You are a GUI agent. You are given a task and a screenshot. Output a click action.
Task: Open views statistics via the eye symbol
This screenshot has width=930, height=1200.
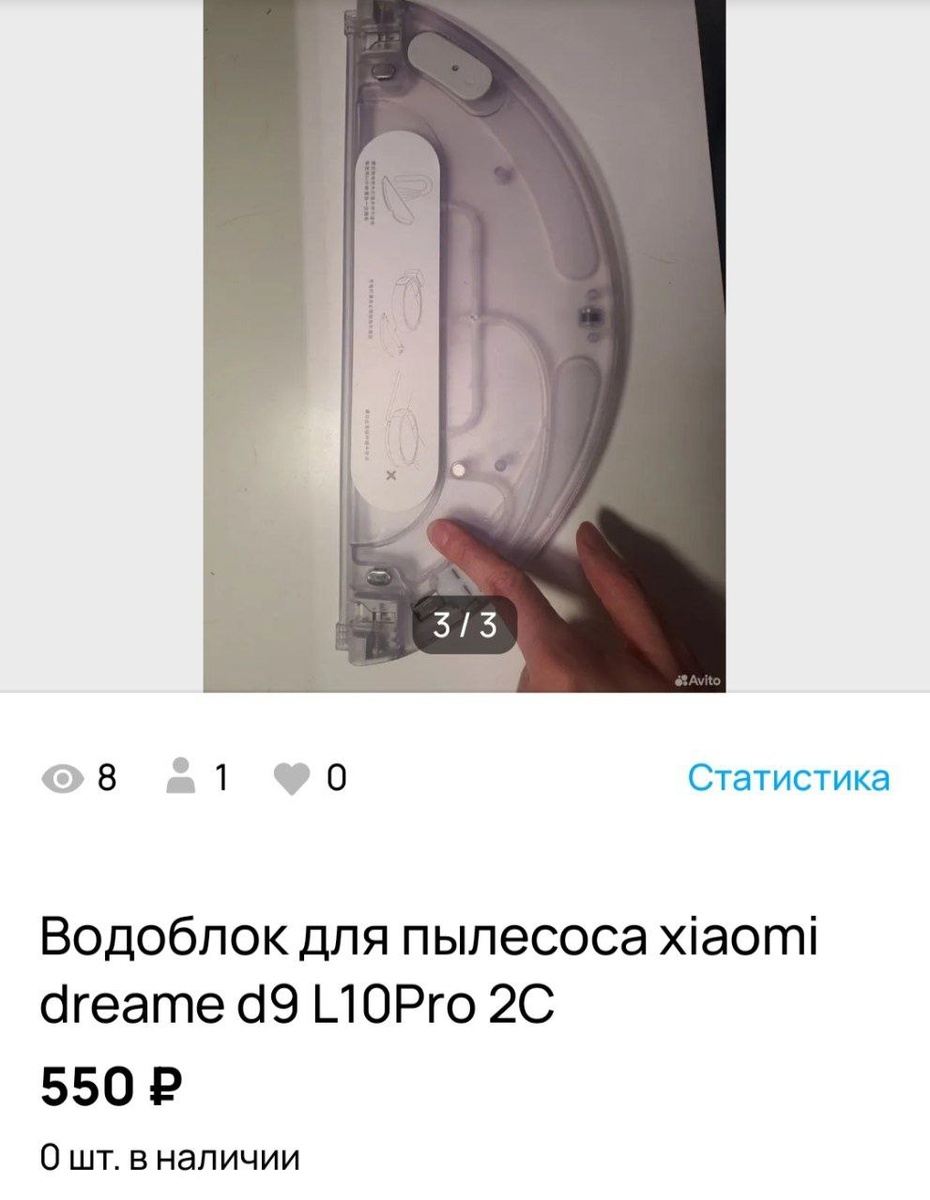click(x=63, y=778)
